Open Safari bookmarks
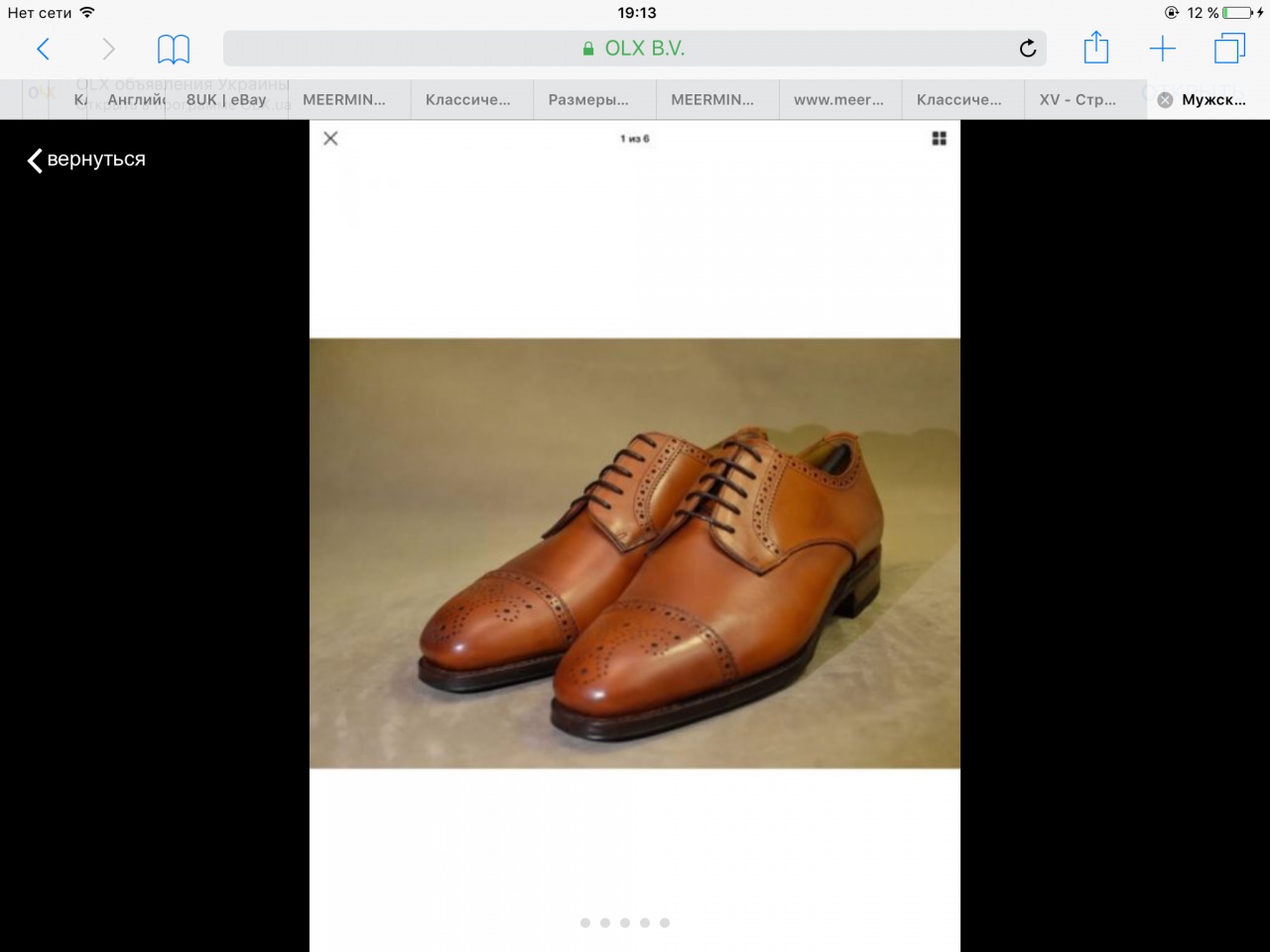The image size is (1270, 952). point(174,49)
